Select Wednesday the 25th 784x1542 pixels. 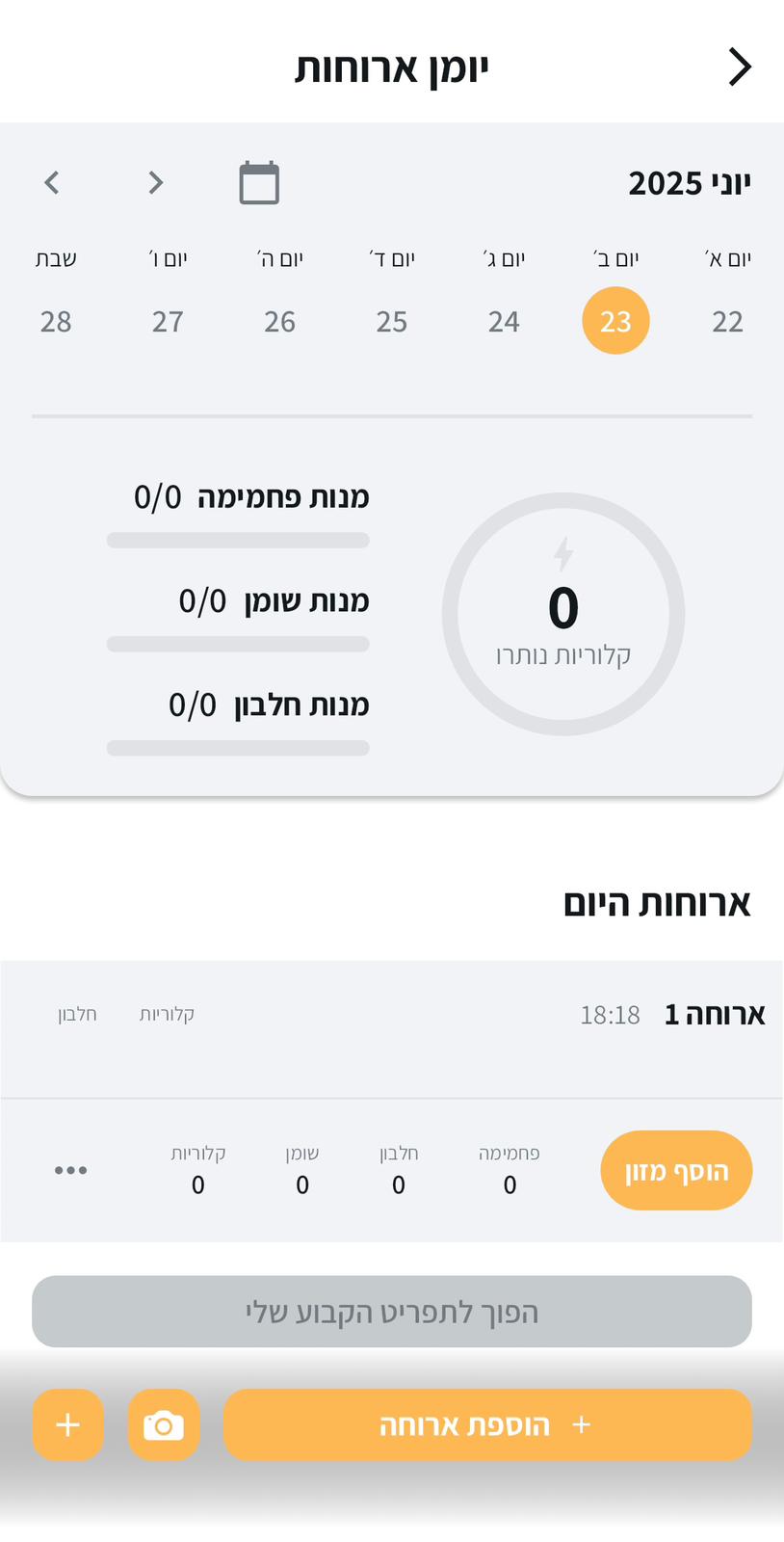[392, 321]
